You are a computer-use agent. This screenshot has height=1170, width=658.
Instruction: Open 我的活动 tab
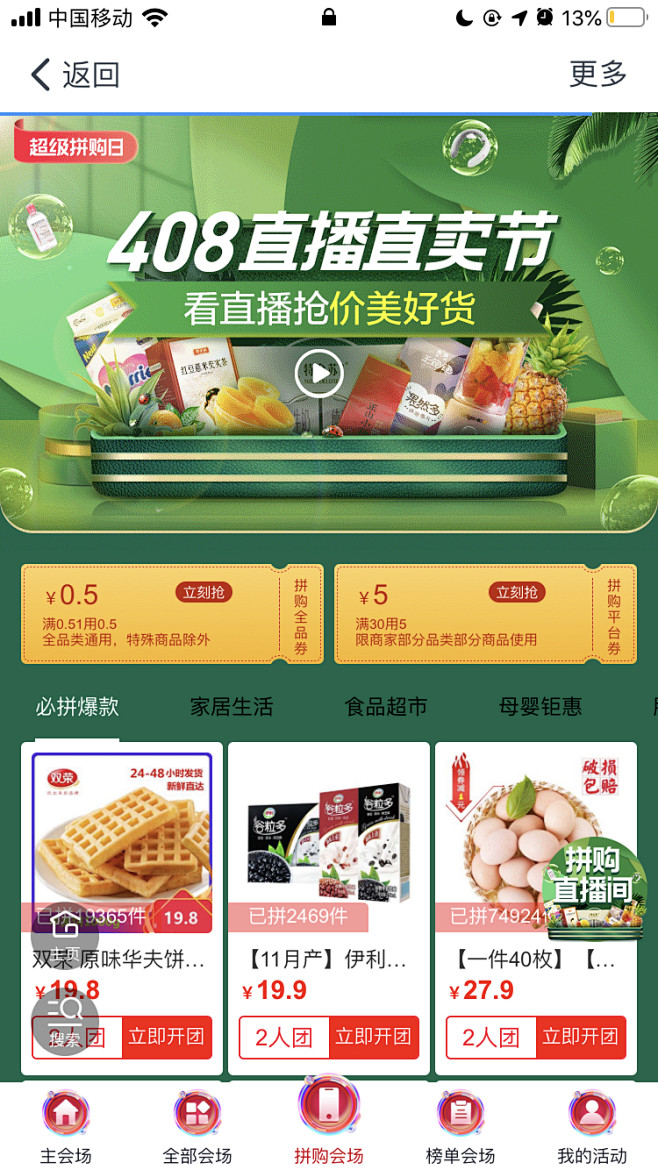(592, 1127)
